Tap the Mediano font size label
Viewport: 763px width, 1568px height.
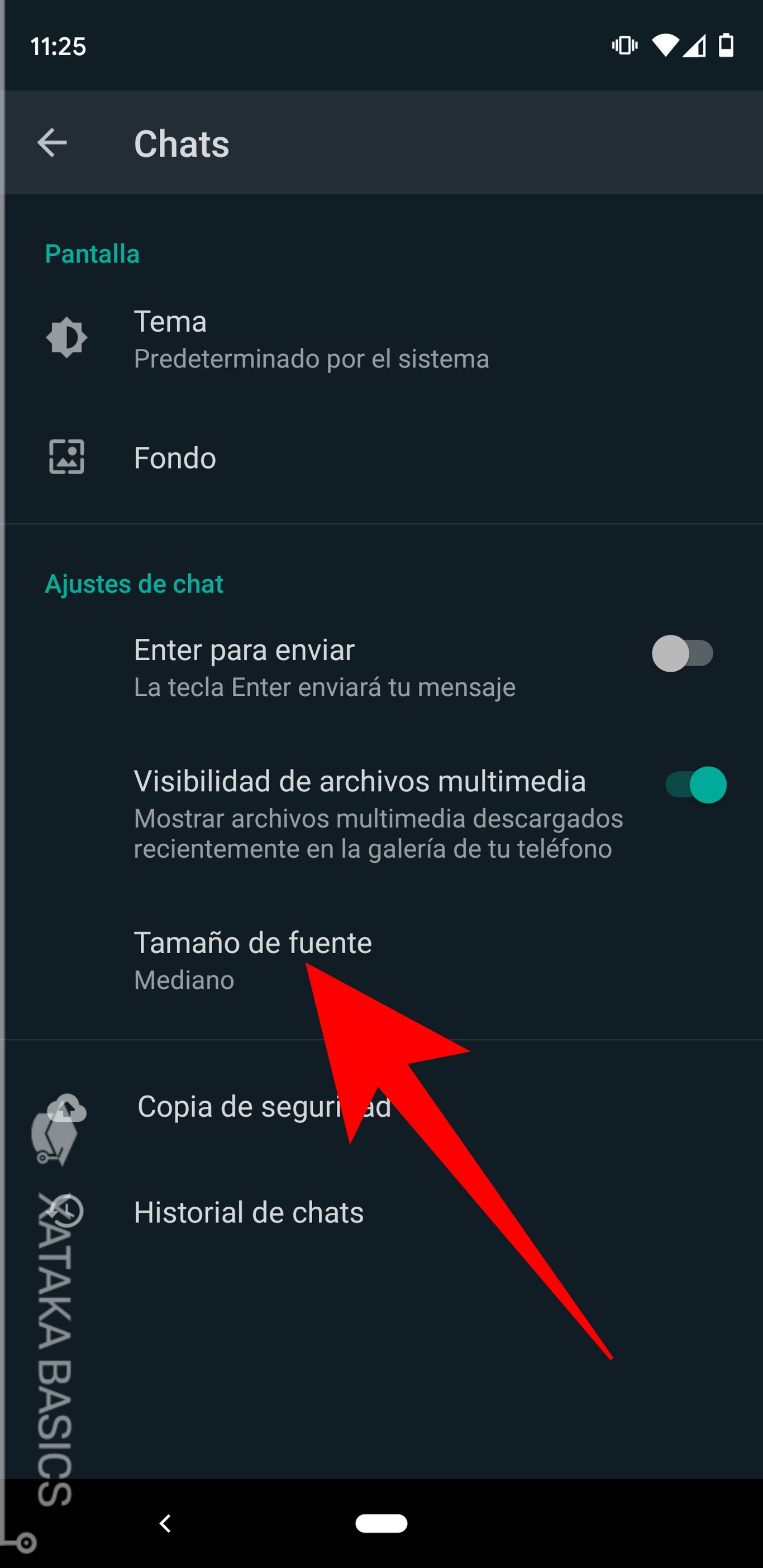[183, 980]
